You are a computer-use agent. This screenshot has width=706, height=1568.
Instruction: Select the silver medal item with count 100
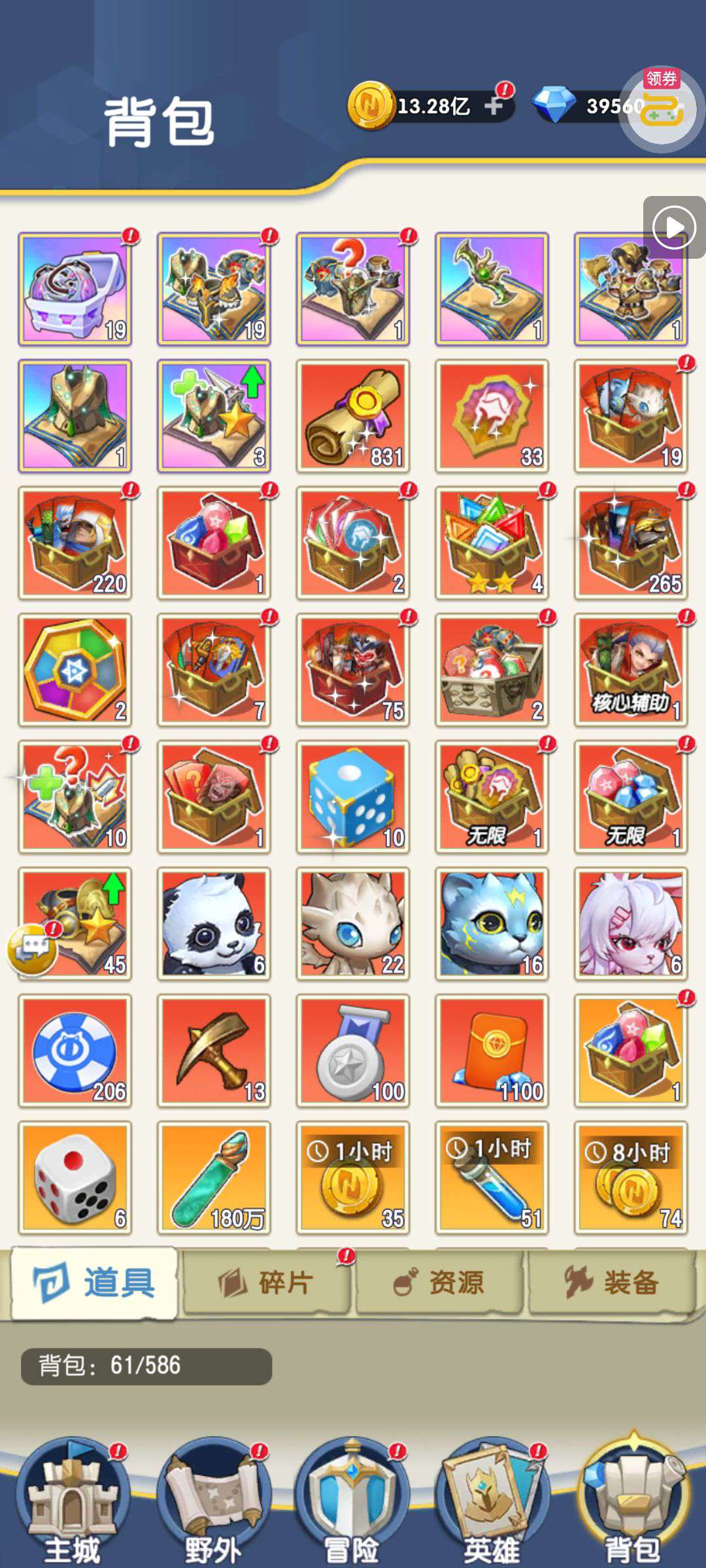click(353, 1051)
